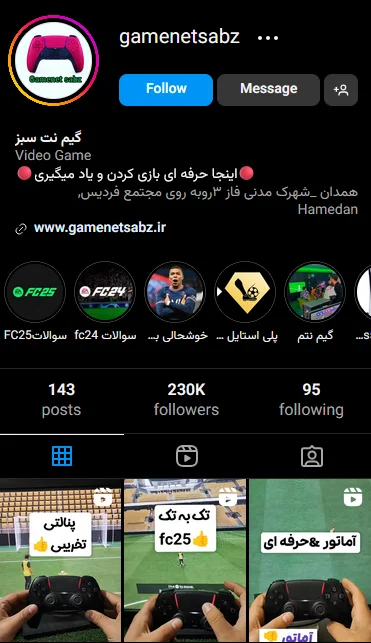The width and height of the screenshot is (371, 643).
Task: Message this profile
Action: pyautogui.click(x=269, y=90)
